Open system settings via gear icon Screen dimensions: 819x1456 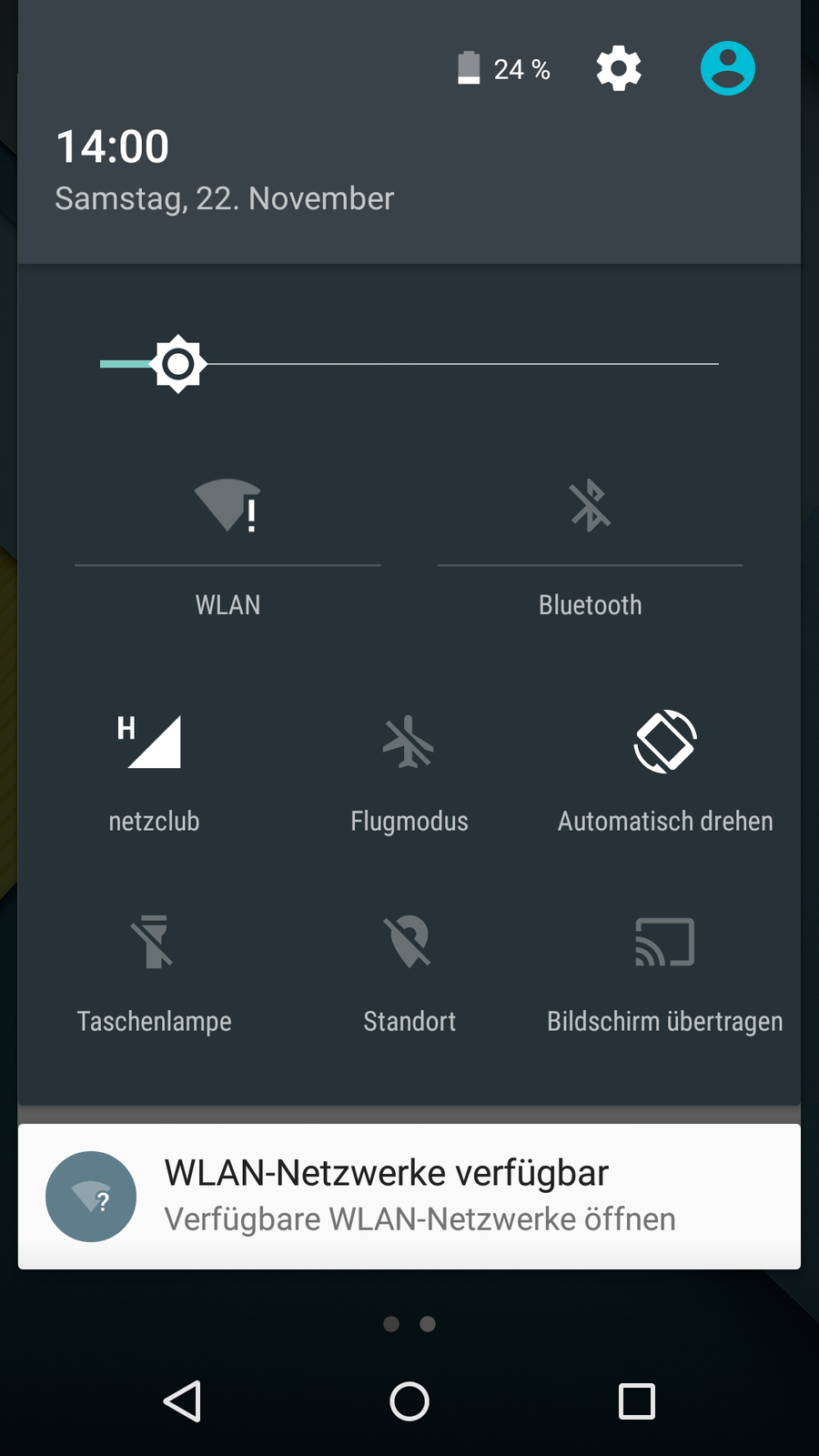pyautogui.click(x=619, y=69)
